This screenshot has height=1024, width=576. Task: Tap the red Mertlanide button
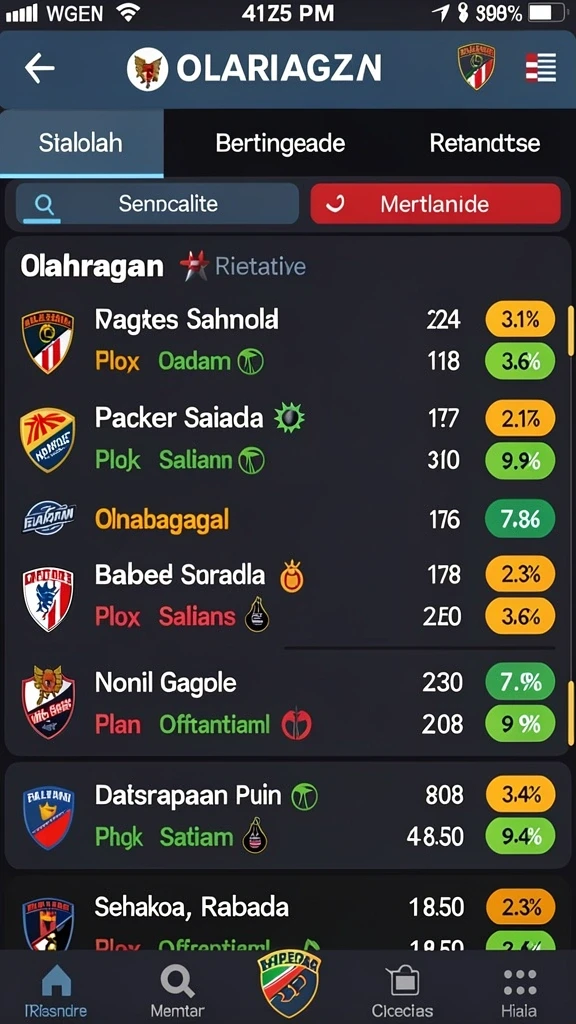436,204
